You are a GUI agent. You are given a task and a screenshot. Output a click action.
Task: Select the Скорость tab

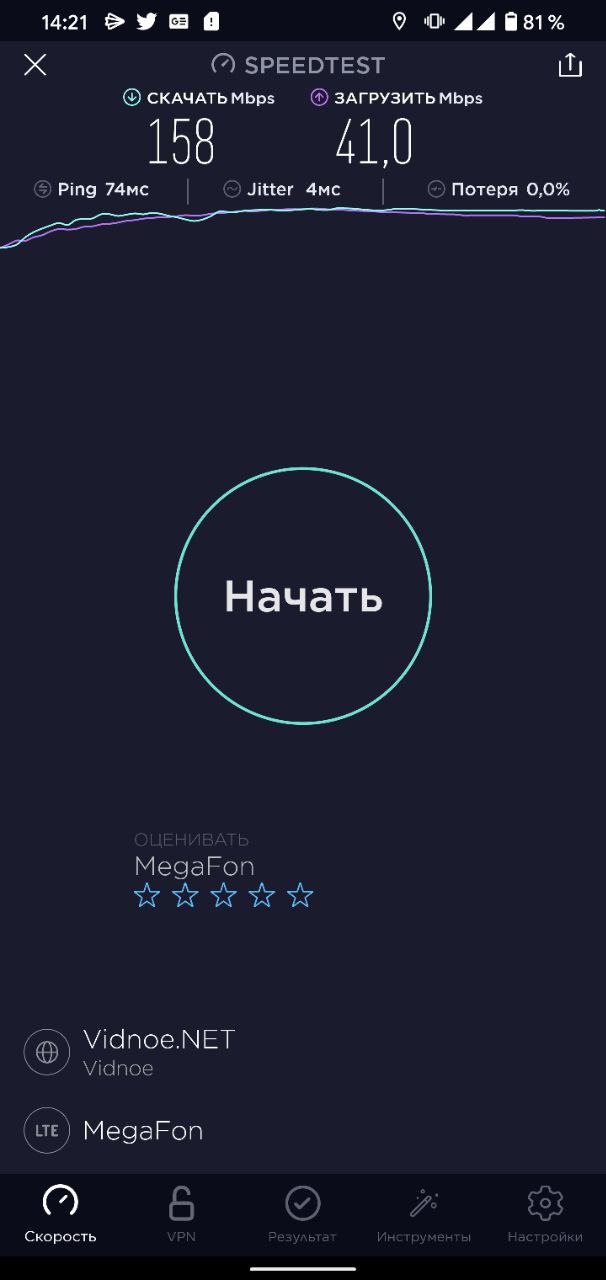coord(60,1214)
